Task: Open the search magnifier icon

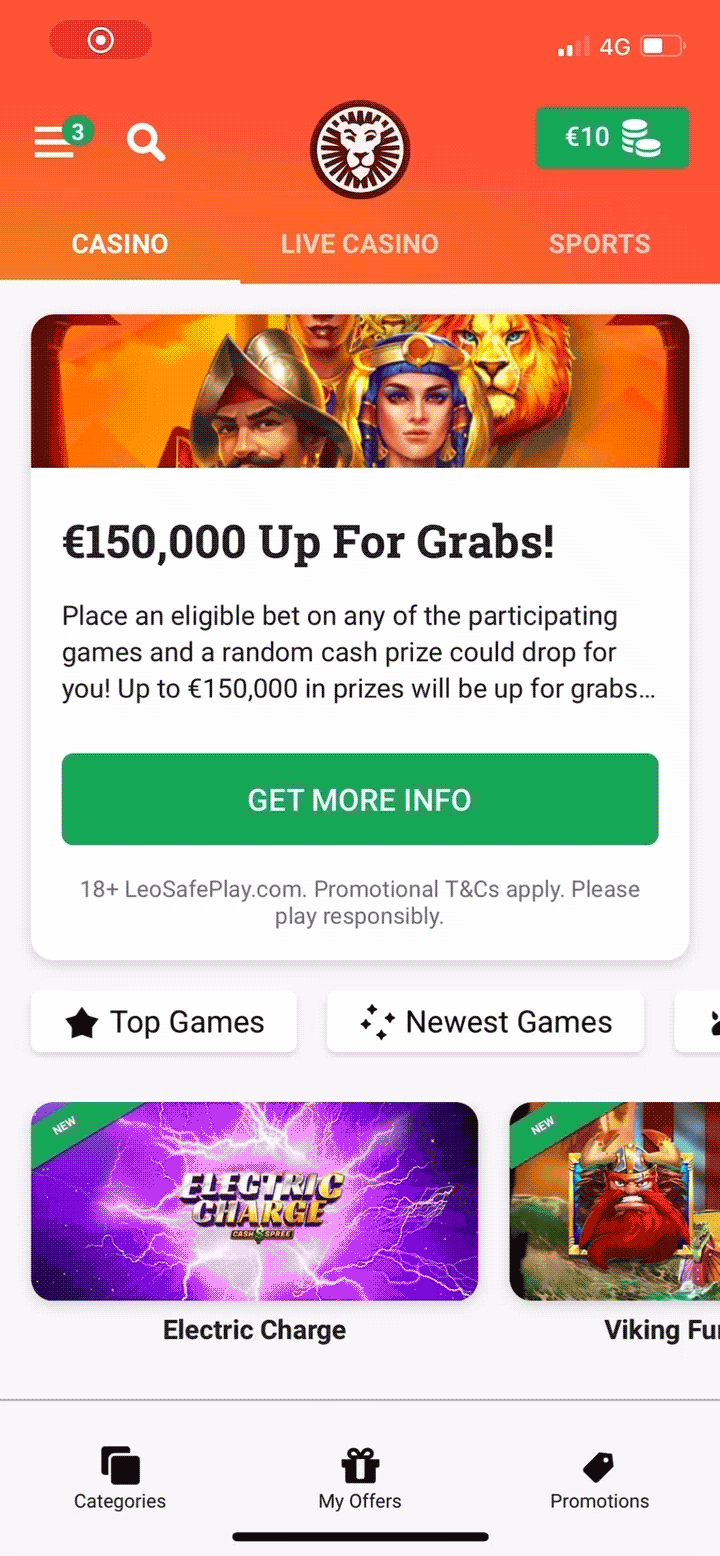Action: tap(146, 142)
